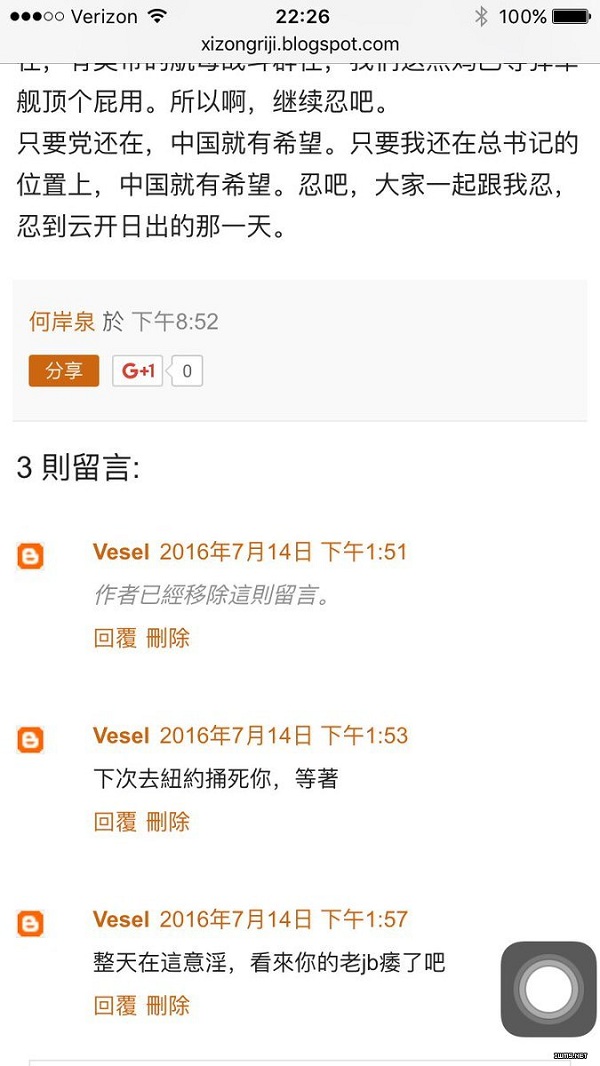Delete the 整天在這意淫 comment
600x1066 pixels.
(168, 1006)
